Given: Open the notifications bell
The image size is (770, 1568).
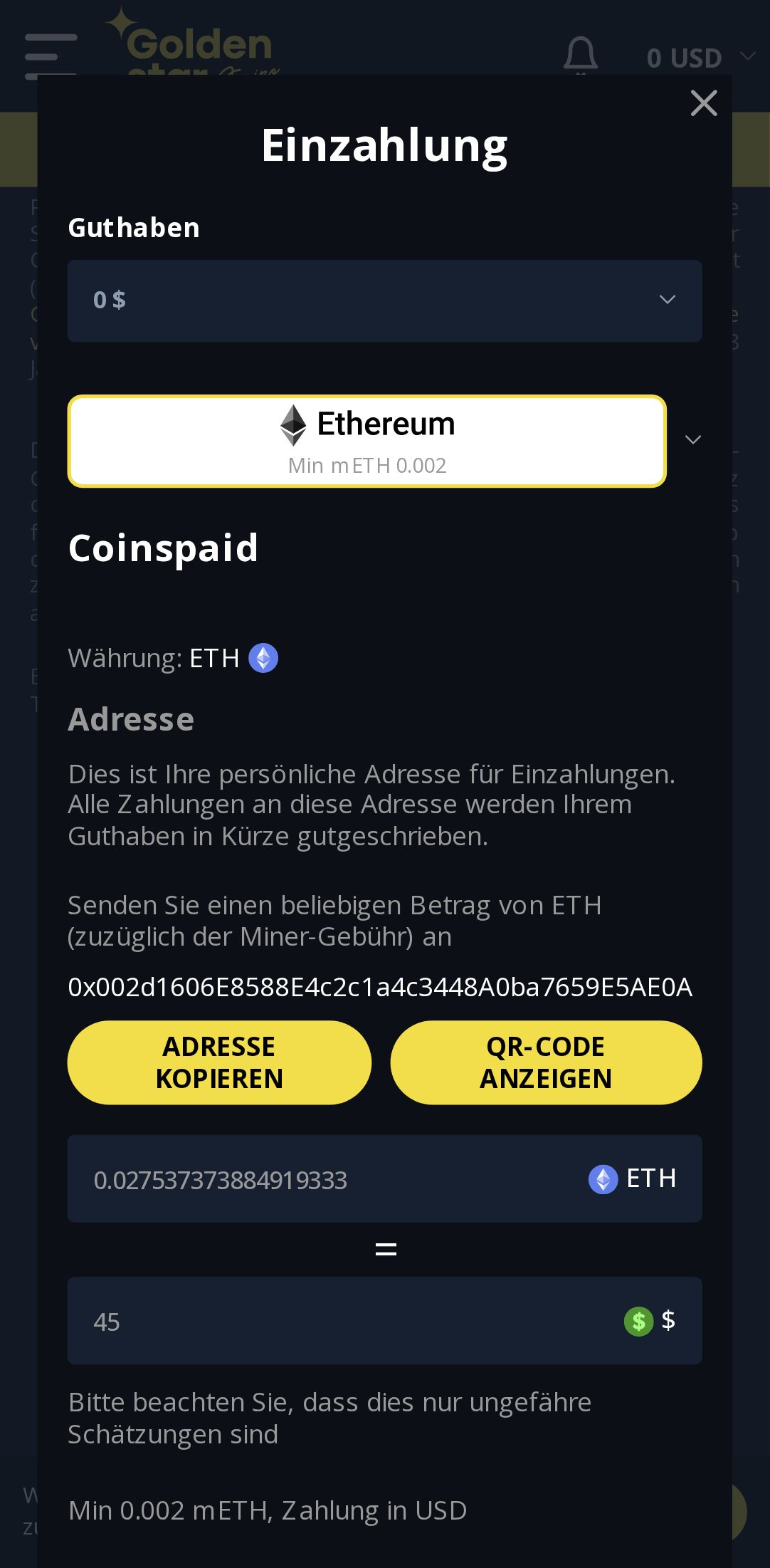Looking at the screenshot, I should [580, 54].
